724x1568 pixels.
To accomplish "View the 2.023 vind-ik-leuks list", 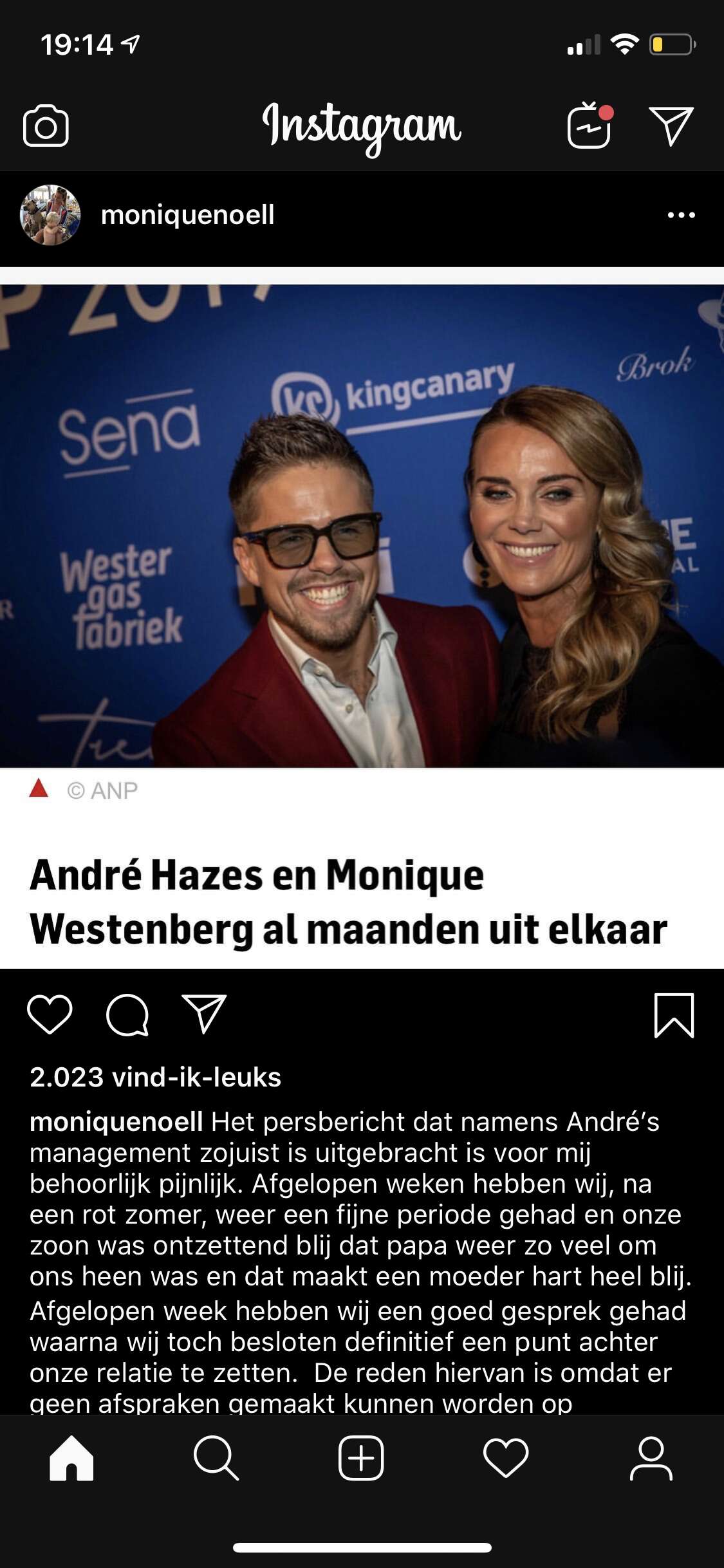I will 156,1077.
